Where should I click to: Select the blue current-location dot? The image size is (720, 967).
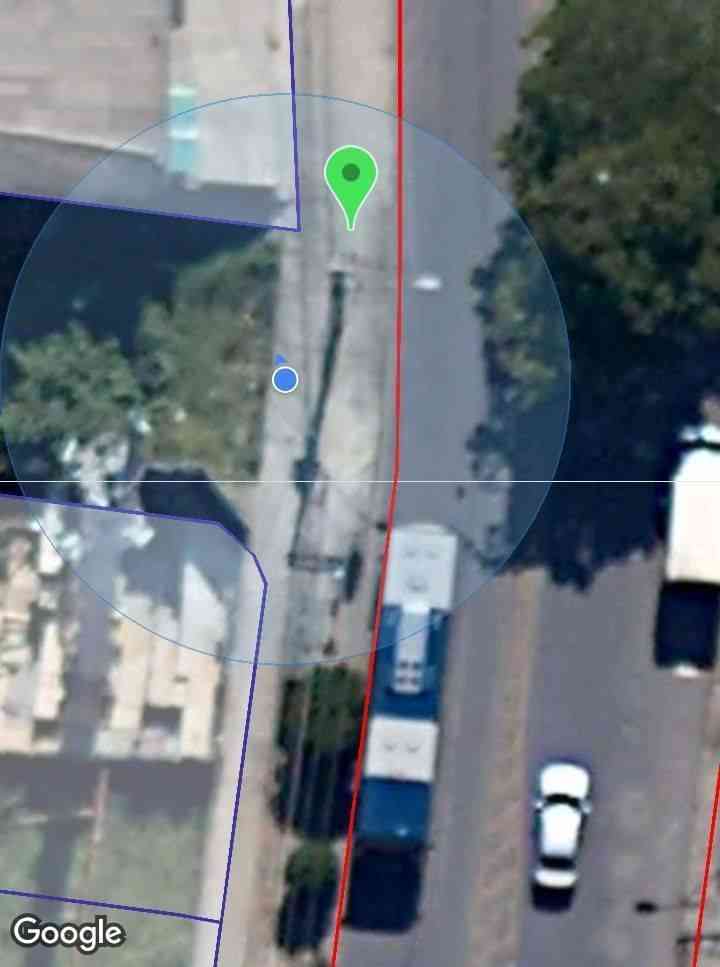point(285,379)
